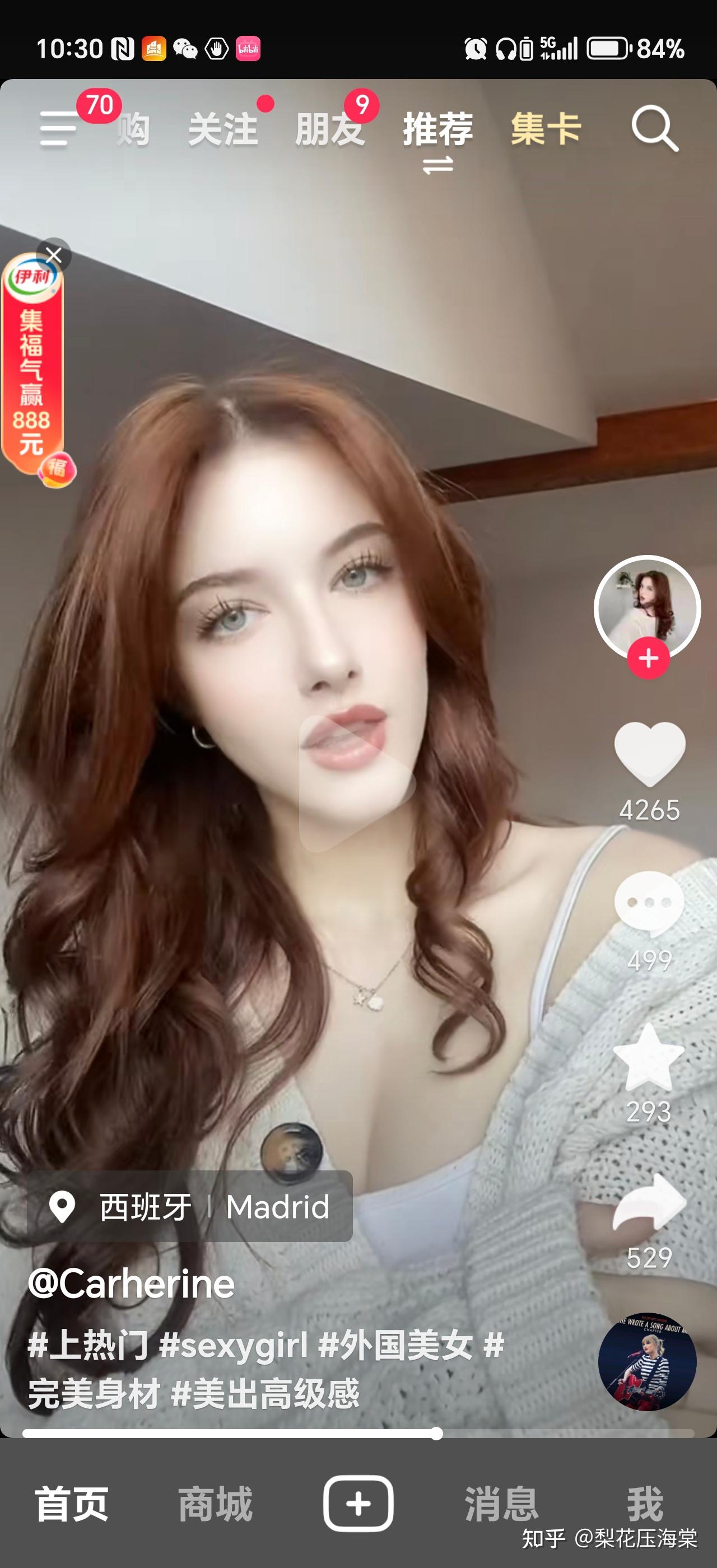Open the comments with 499 replies
The height and width of the screenshot is (1568, 717).
[x=649, y=903]
